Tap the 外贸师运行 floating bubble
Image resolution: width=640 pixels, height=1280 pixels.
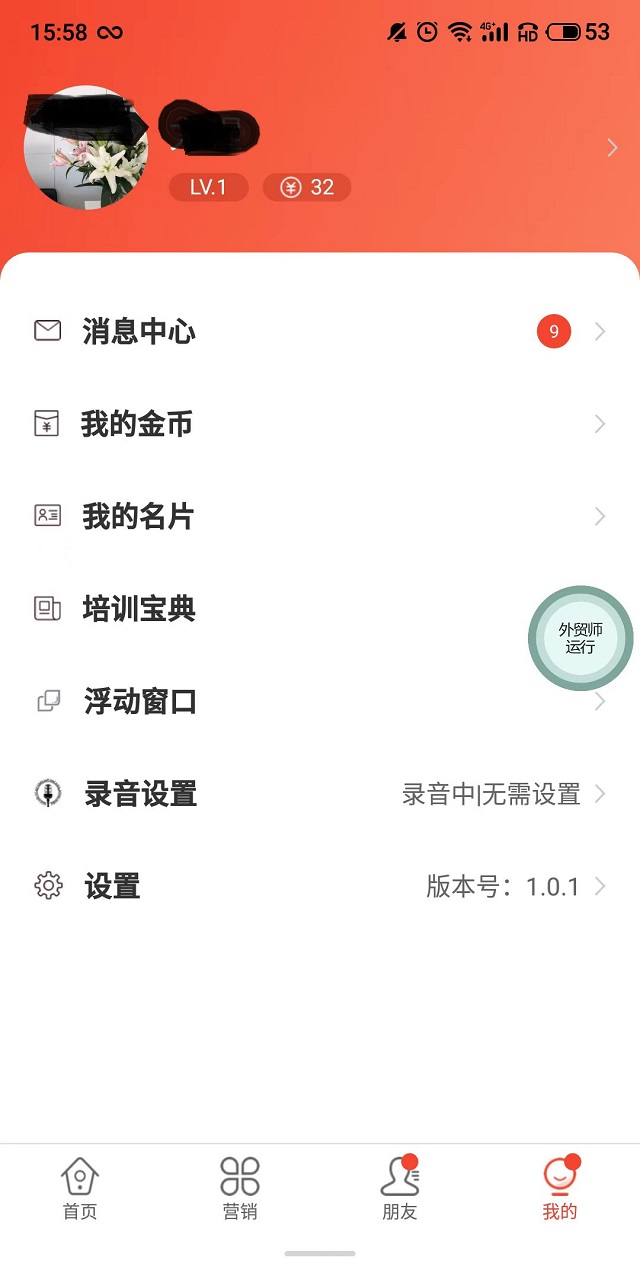click(580, 638)
